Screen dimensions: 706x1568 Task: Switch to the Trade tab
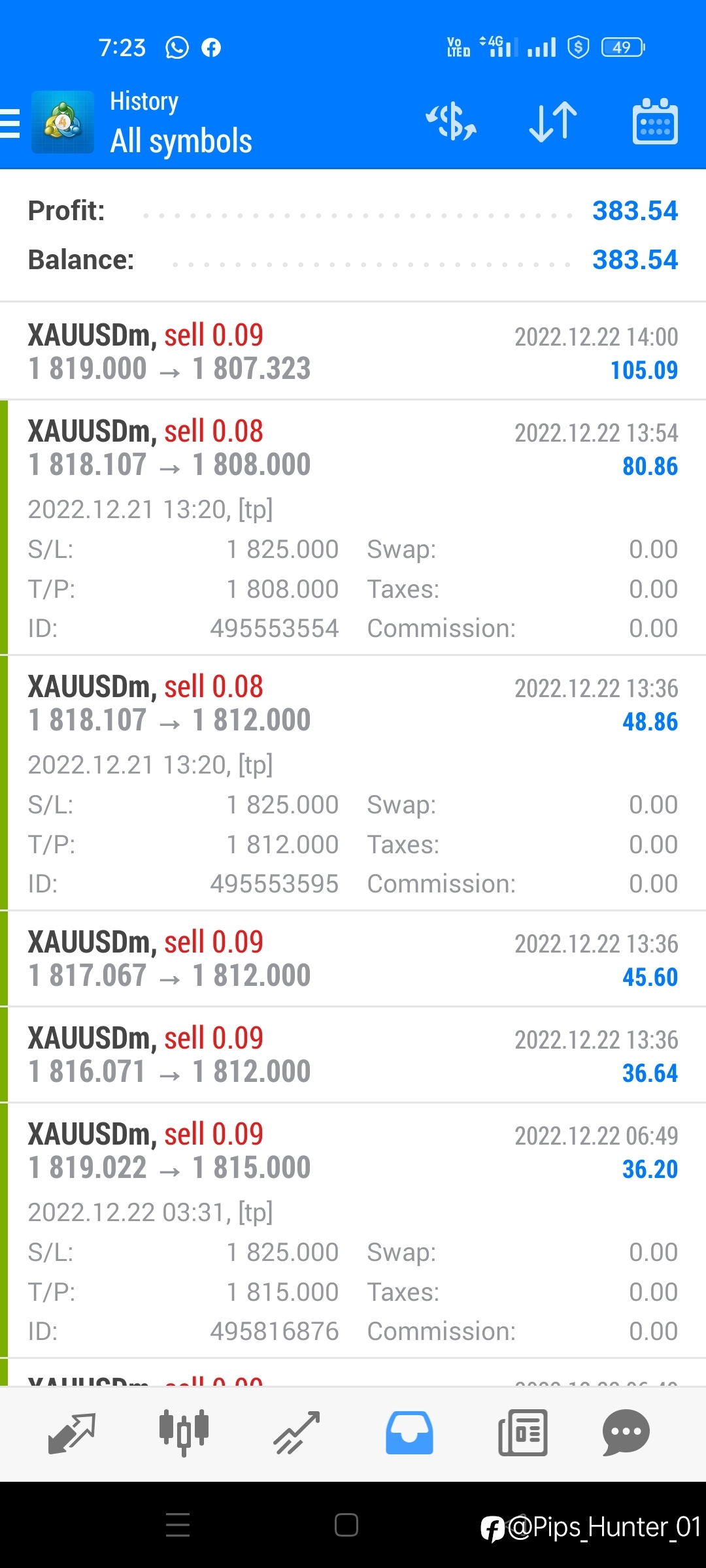click(x=296, y=1433)
